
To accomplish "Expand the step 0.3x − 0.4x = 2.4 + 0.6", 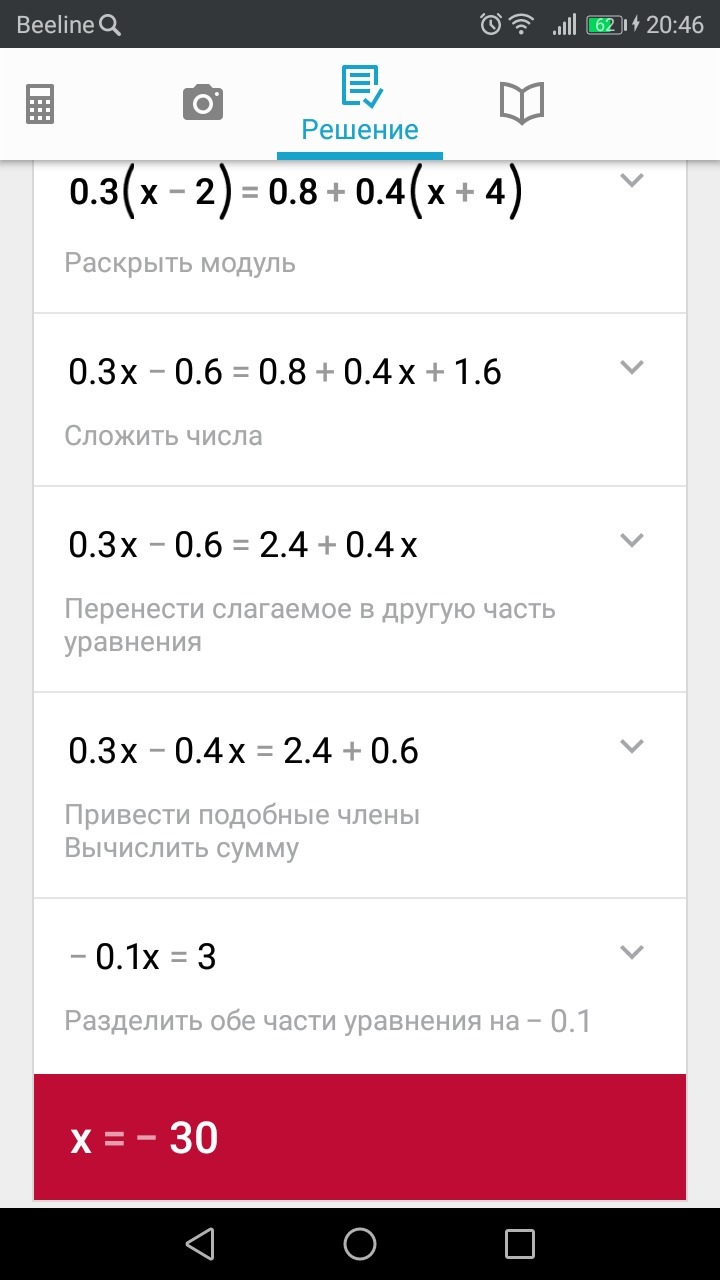I will [x=631, y=746].
